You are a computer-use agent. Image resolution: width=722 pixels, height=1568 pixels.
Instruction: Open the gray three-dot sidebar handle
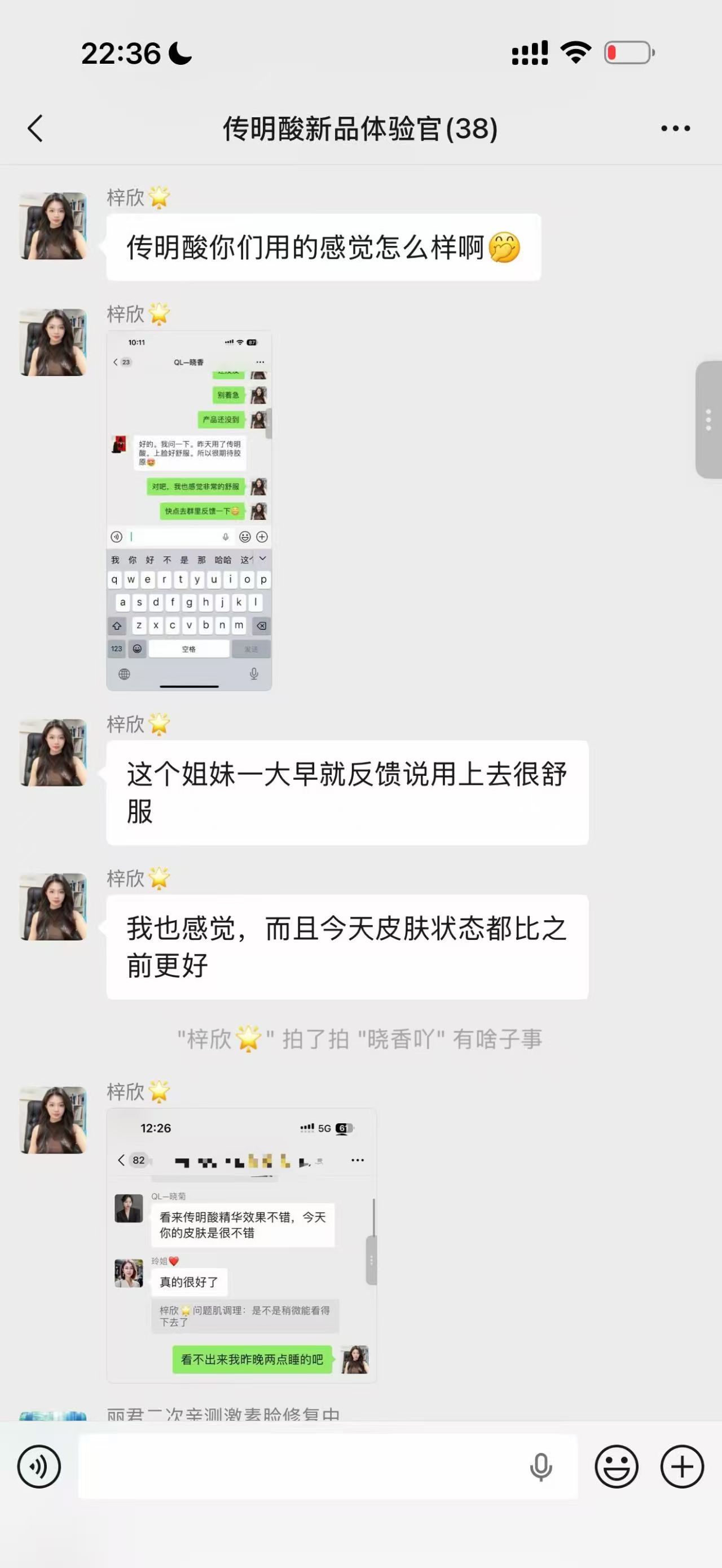pyautogui.click(x=708, y=420)
